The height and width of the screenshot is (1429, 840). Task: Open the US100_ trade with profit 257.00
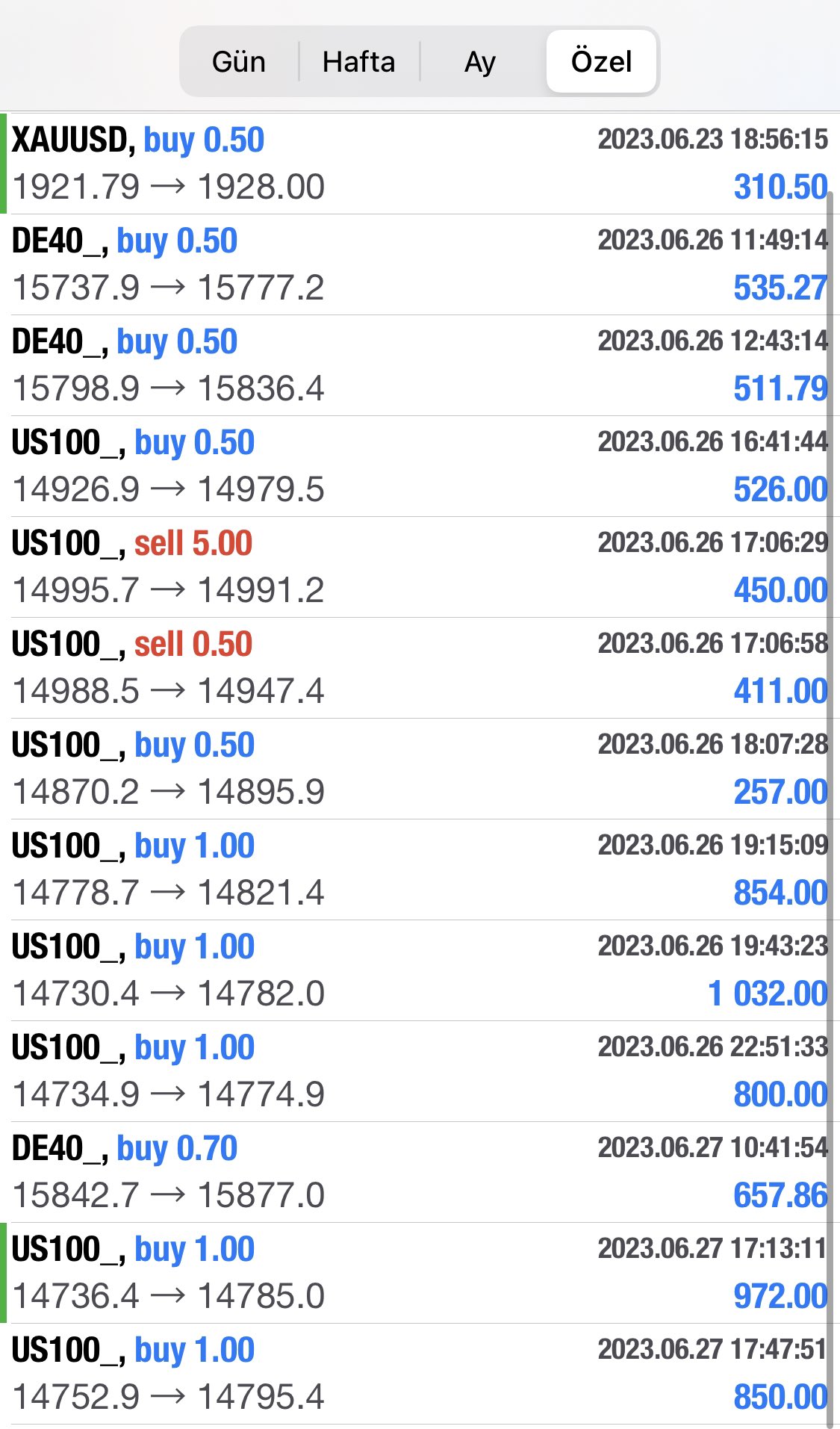[420, 769]
